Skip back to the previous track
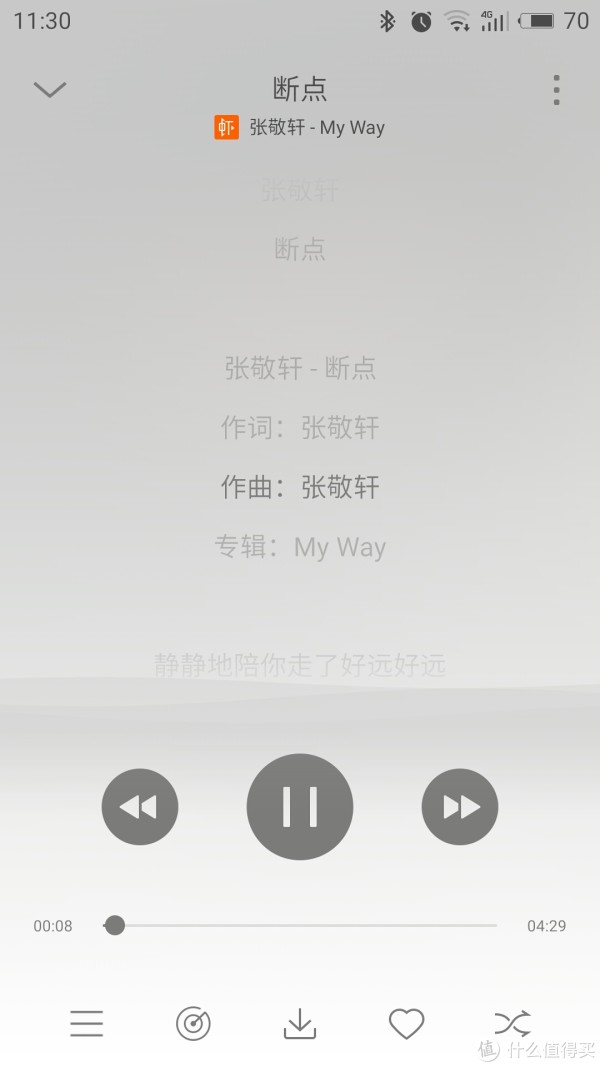600x1067 pixels. point(139,807)
